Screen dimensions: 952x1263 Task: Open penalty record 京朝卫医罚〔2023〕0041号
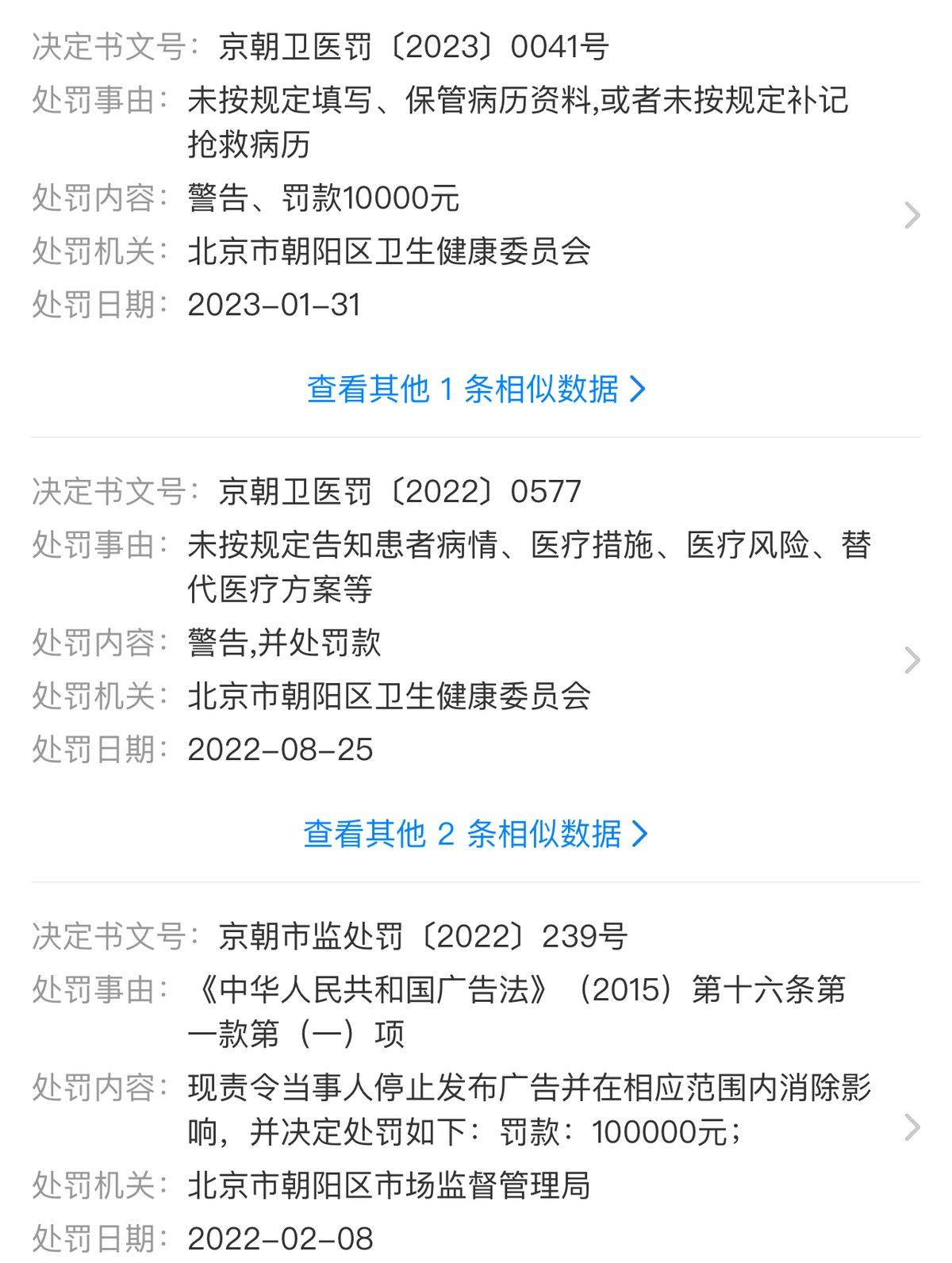[912, 215]
